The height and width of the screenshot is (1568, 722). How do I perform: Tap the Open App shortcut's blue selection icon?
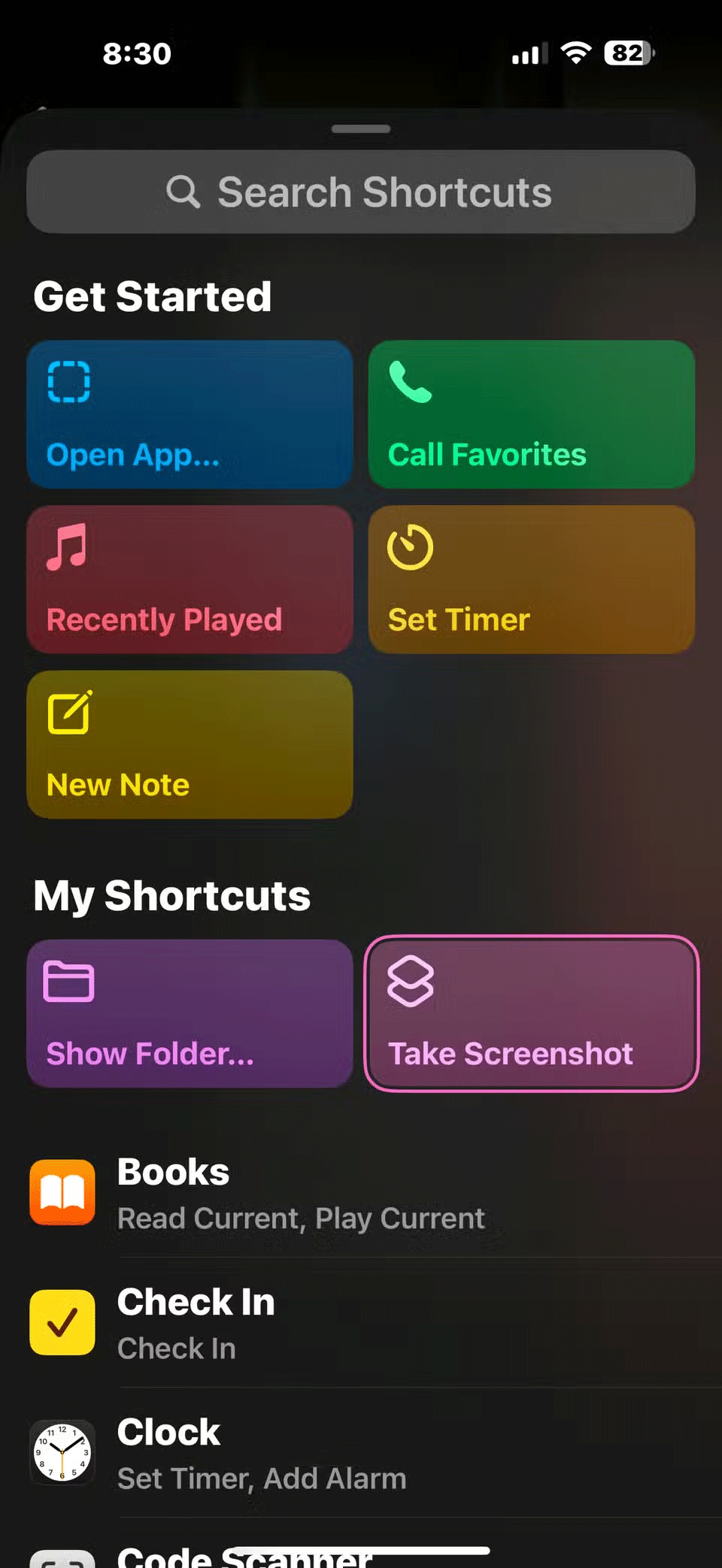click(67, 380)
